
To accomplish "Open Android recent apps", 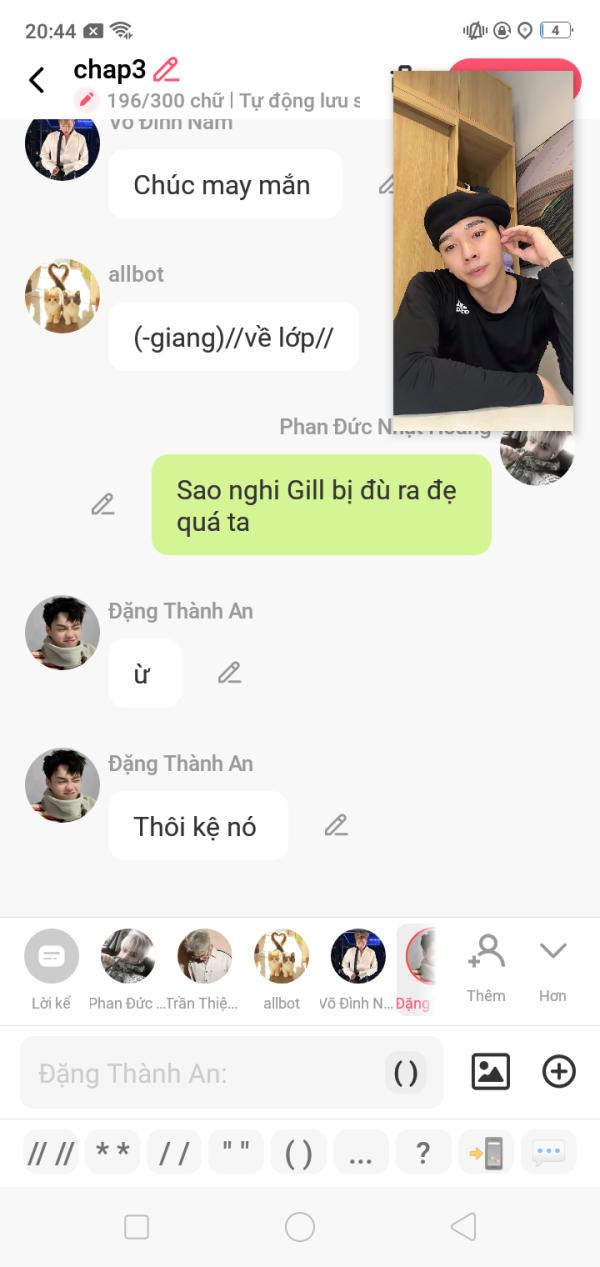I will pos(136,1227).
